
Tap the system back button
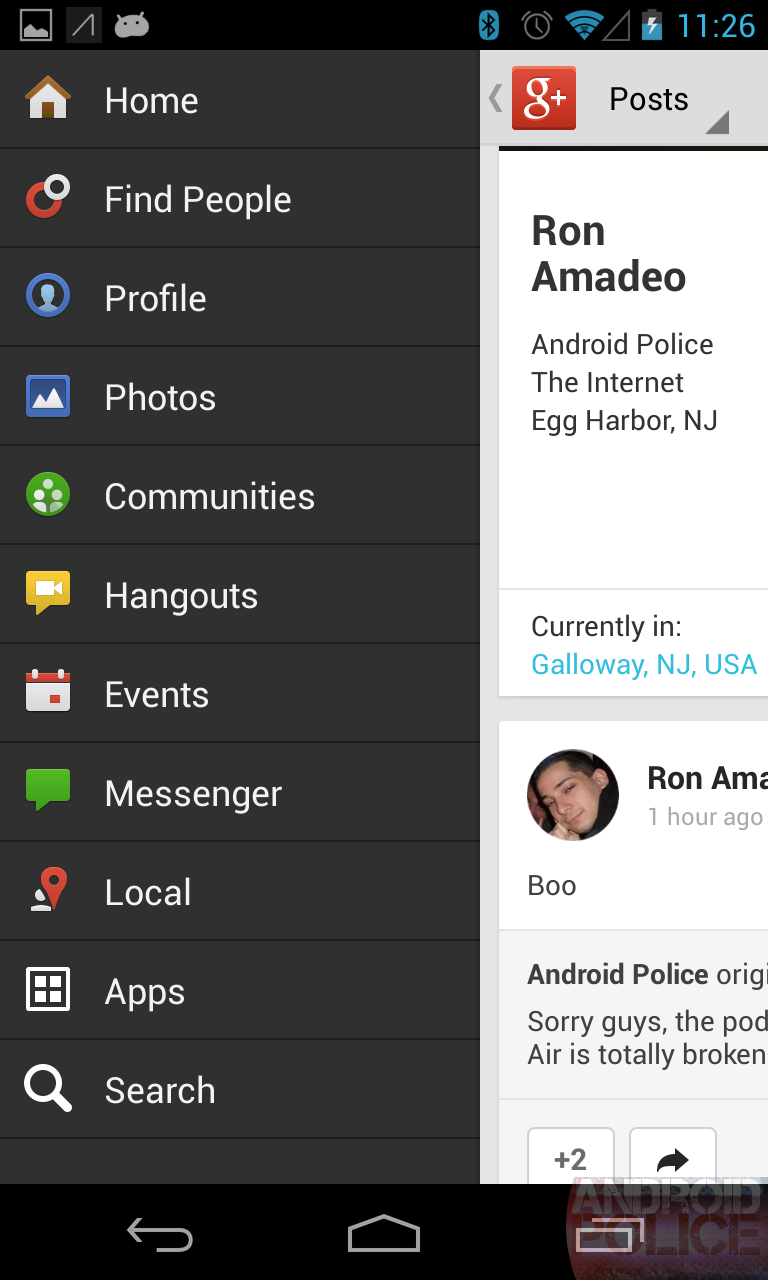pyautogui.click(x=160, y=1234)
